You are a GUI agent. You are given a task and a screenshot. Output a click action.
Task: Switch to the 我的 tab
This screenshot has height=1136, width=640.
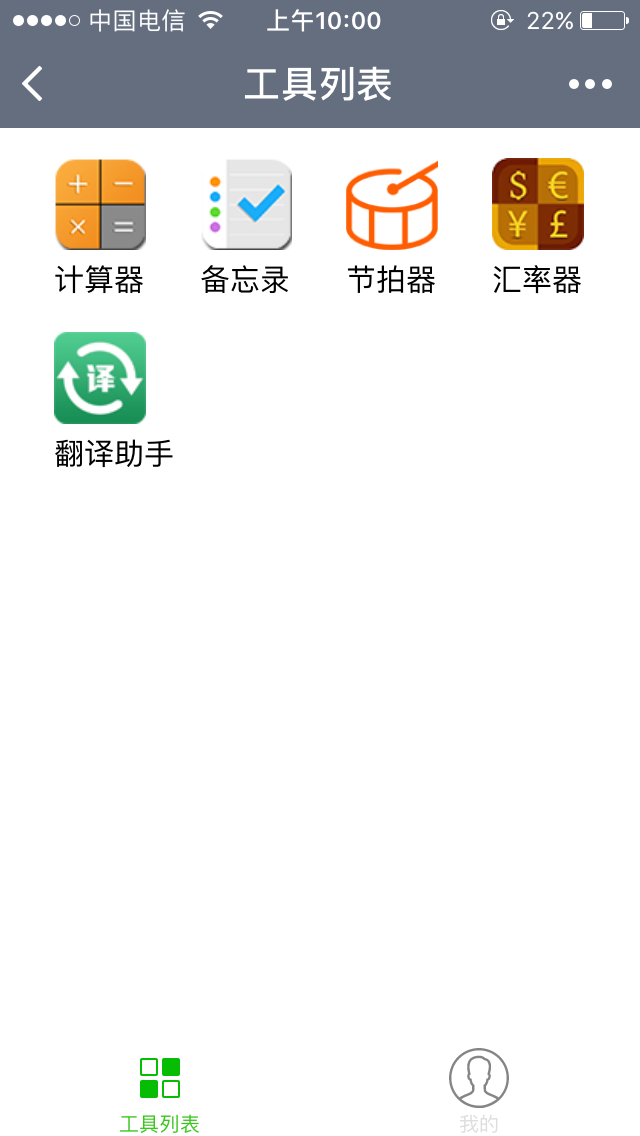pos(479,1092)
